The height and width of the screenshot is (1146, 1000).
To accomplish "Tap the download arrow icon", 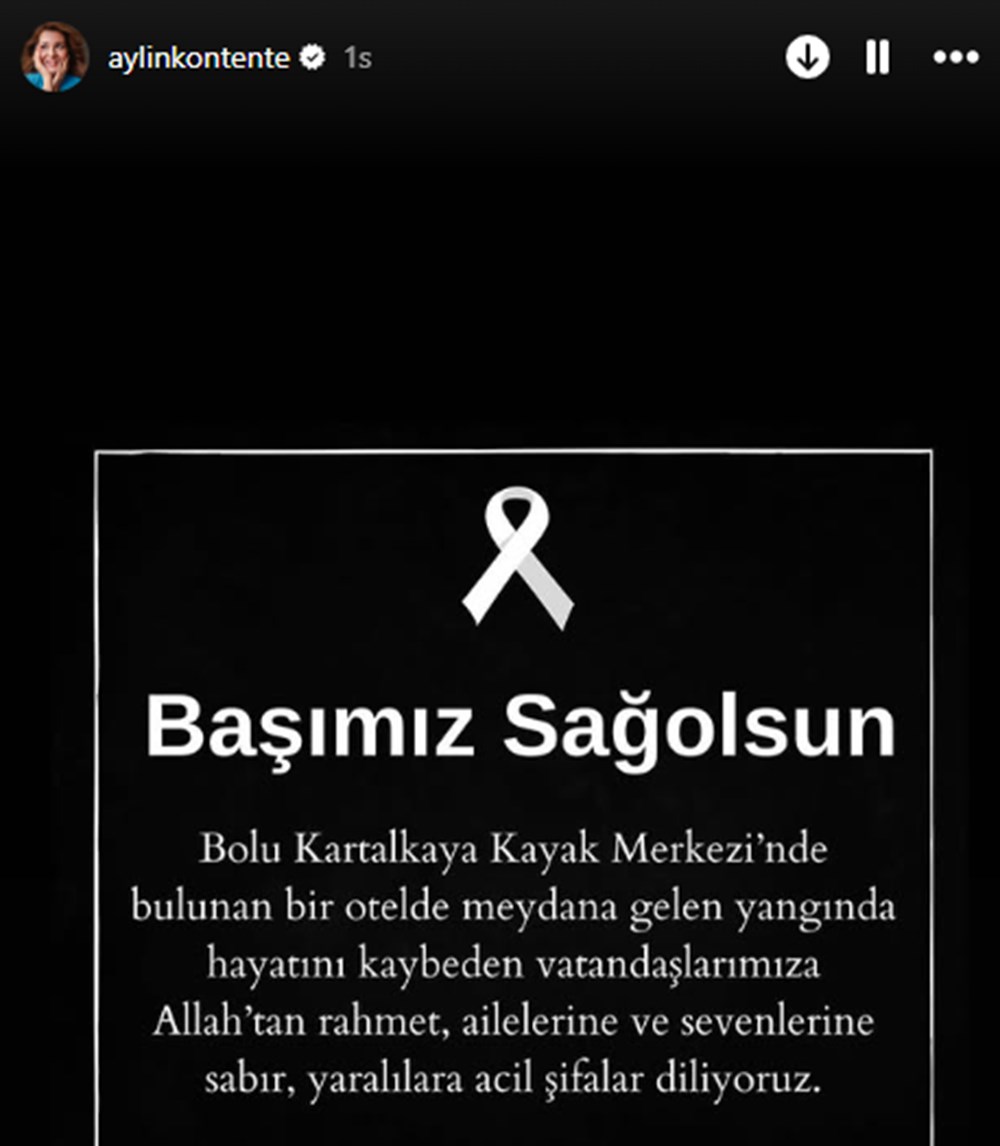I will 807,58.
